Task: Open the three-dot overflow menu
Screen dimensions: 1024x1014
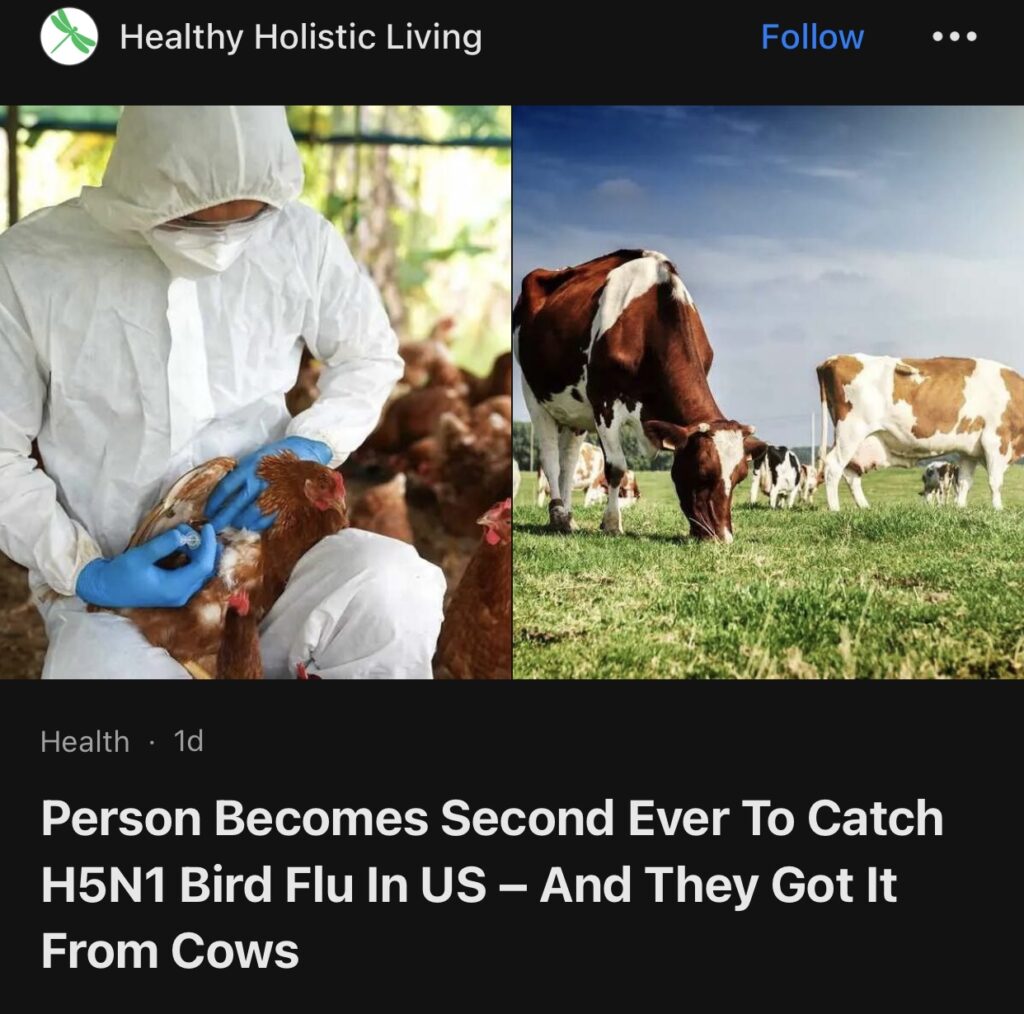Action: coord(954,37)
